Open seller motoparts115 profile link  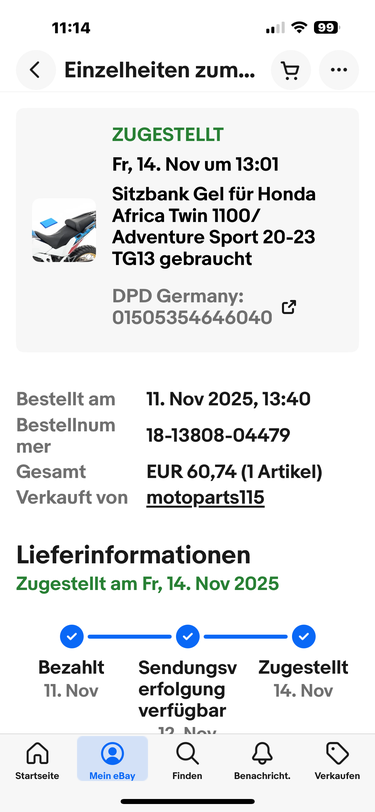[206, 498]
